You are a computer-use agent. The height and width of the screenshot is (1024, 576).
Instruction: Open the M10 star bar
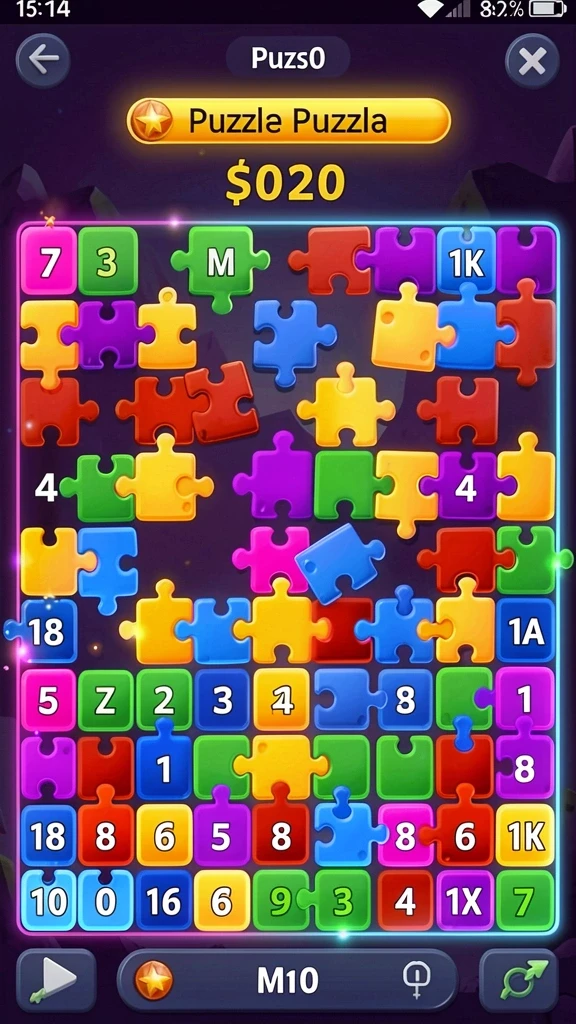pyautogui.click(x=287, y=980)
